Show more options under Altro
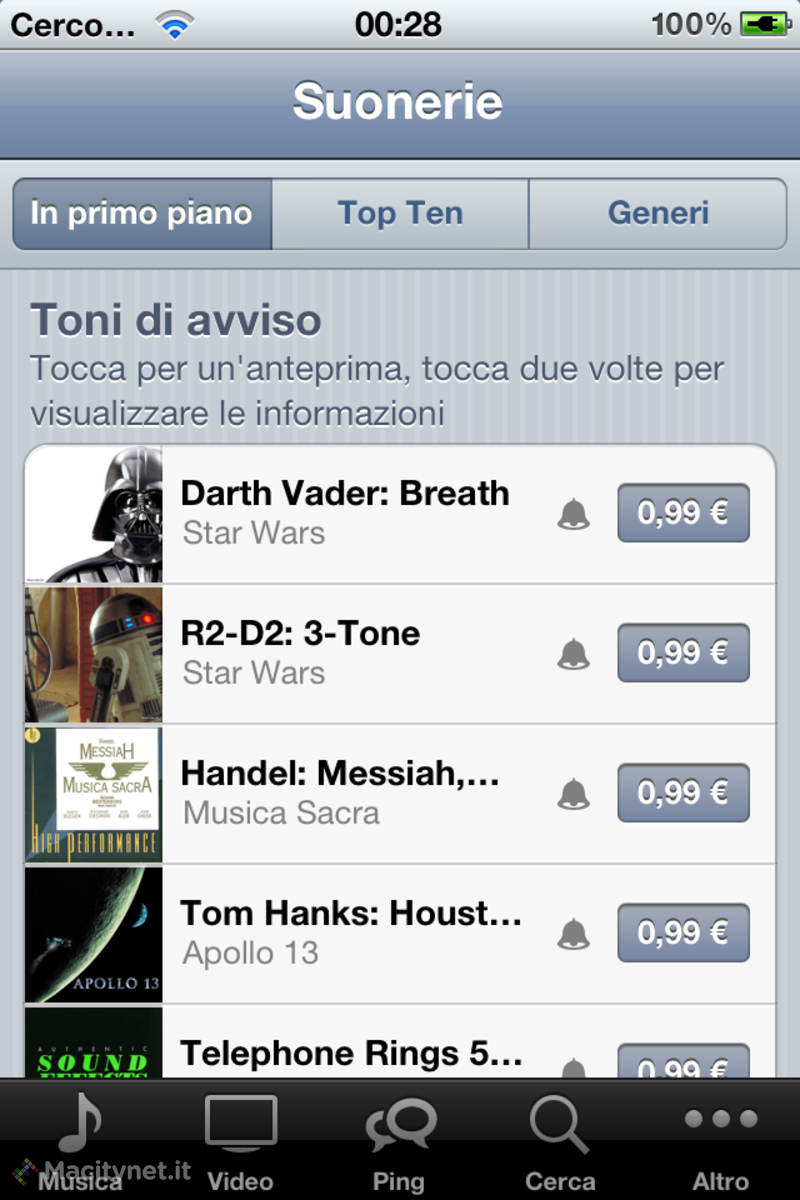Screen dimensions: 800x1200 [720, 1142]
